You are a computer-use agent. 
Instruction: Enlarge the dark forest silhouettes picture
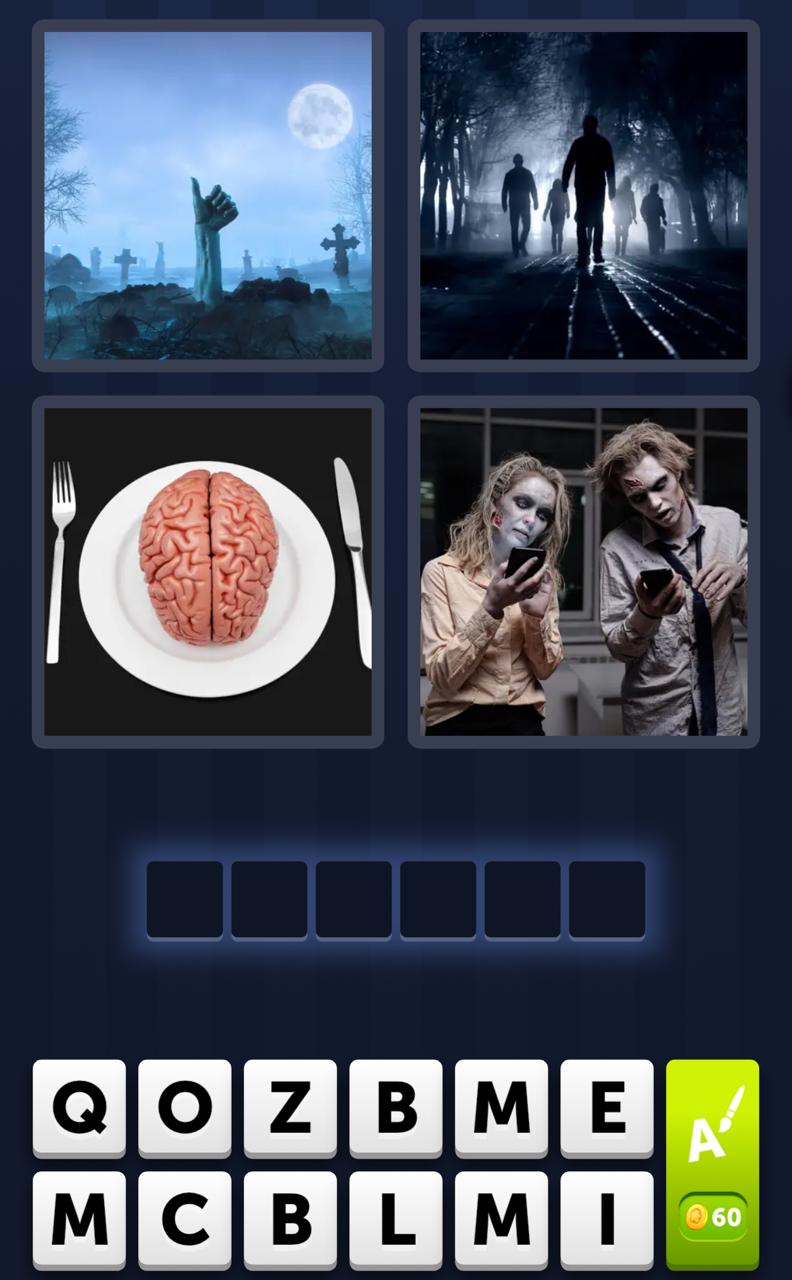point(584,196)
